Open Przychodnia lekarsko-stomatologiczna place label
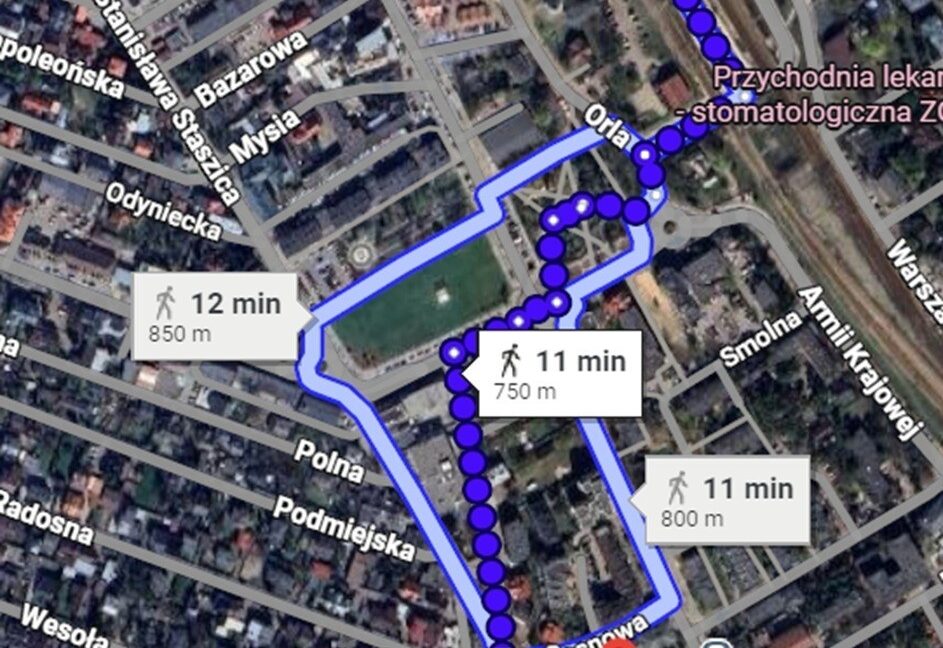 pyautogui.click(x=824, y=95)
